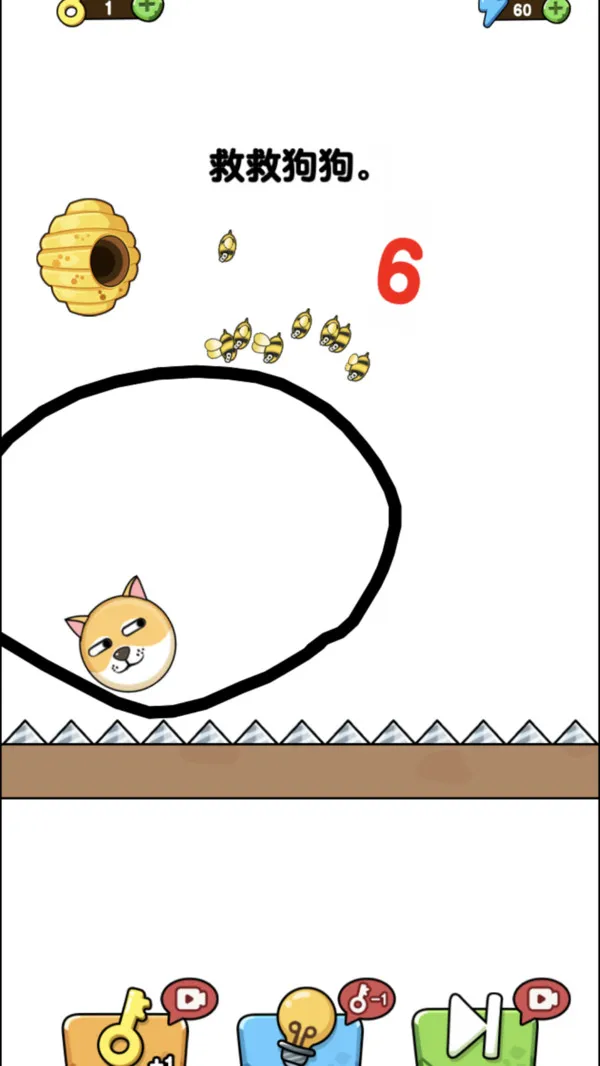Screen dimensions: 600x1066
Task: Add more keys with the plus icon
Action: [147, 7]
